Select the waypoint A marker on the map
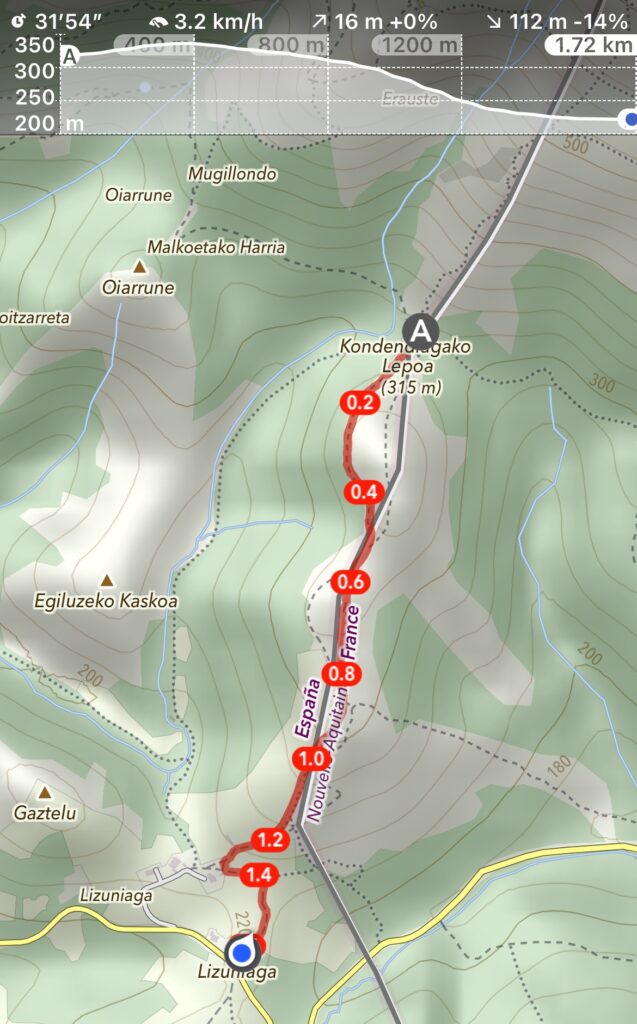This screenshot has height=1024, width=637. coord(421,330)
